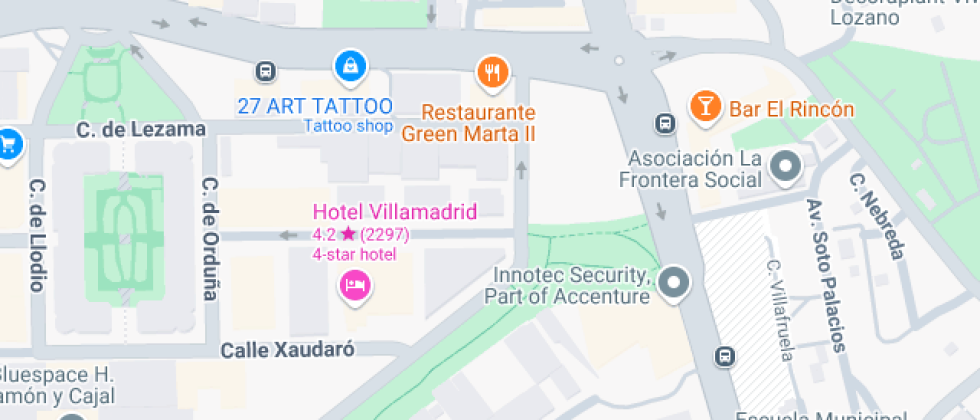
Task: Open the bus stop below Bar El Rincón
Action: coord(664,124)
